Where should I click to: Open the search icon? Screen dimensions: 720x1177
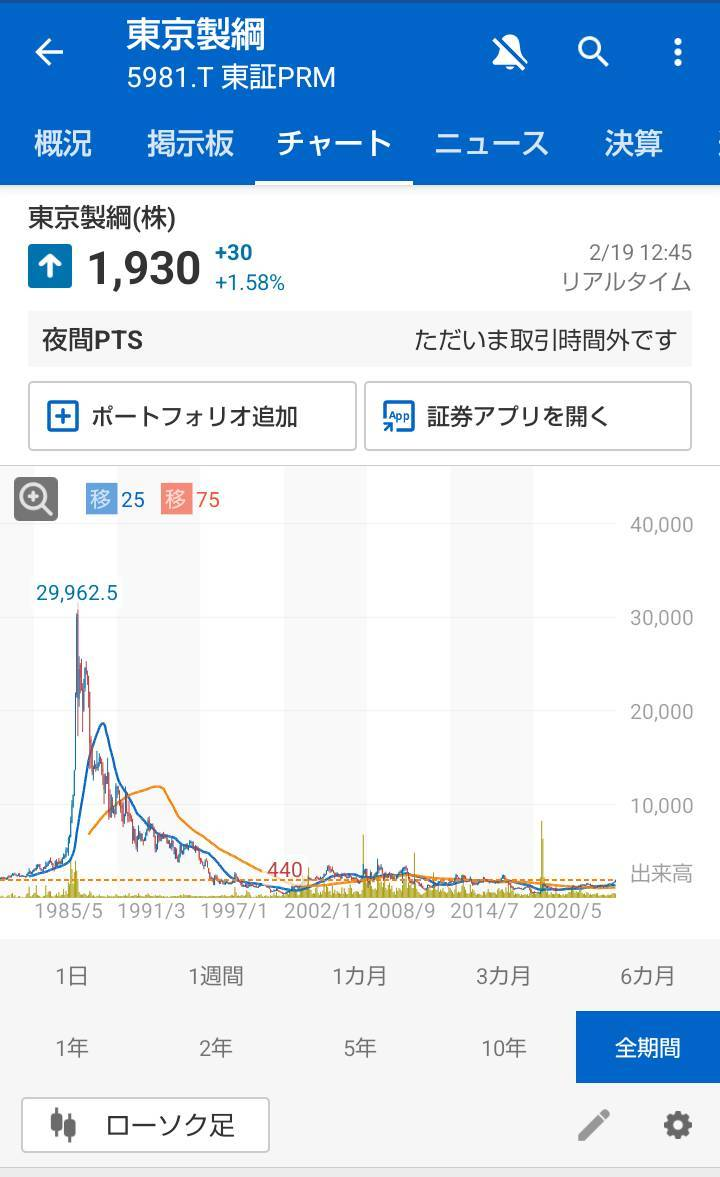tap(592, 52)
